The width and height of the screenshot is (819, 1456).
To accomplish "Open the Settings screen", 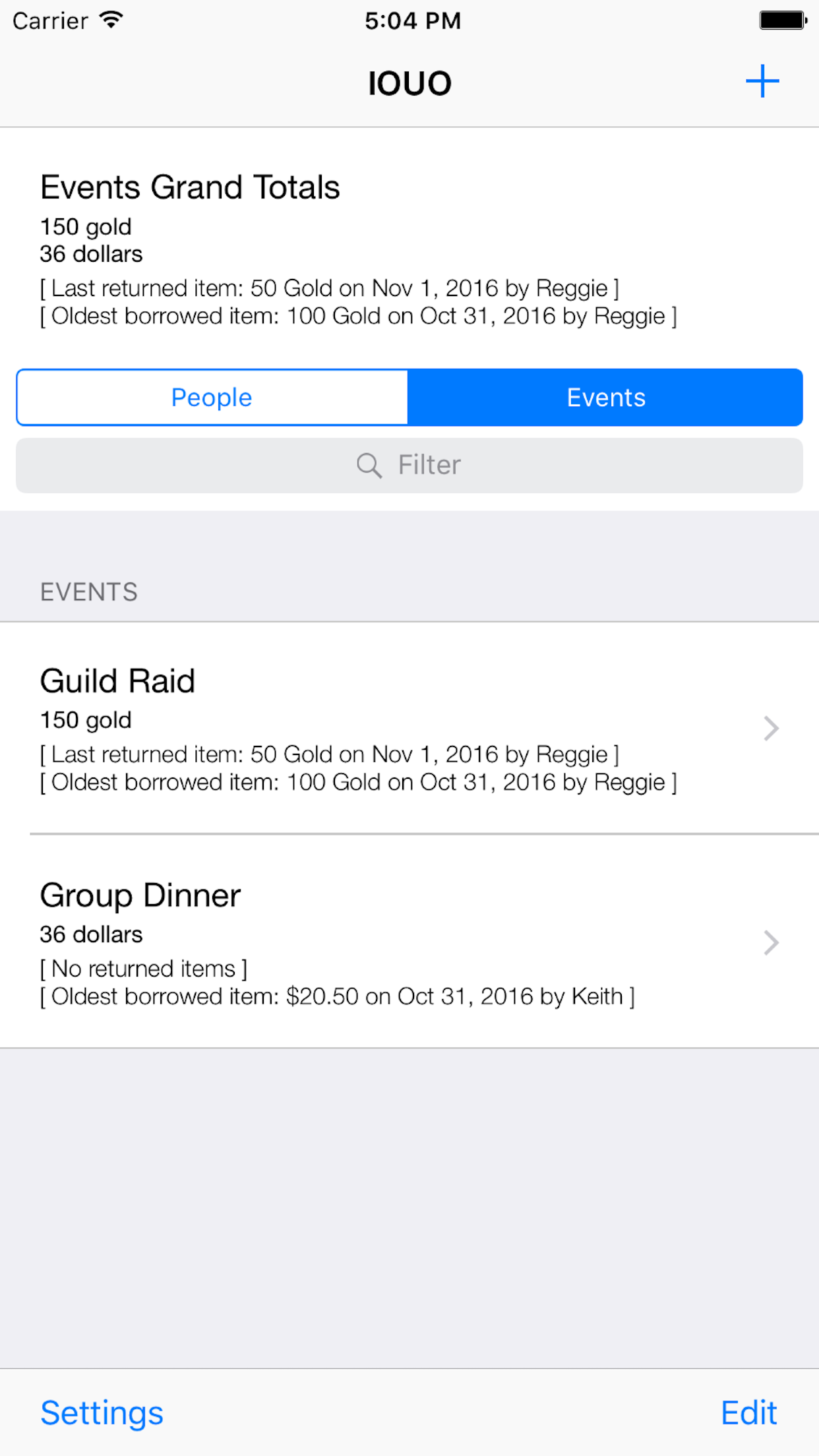I will pos(102,1413).
